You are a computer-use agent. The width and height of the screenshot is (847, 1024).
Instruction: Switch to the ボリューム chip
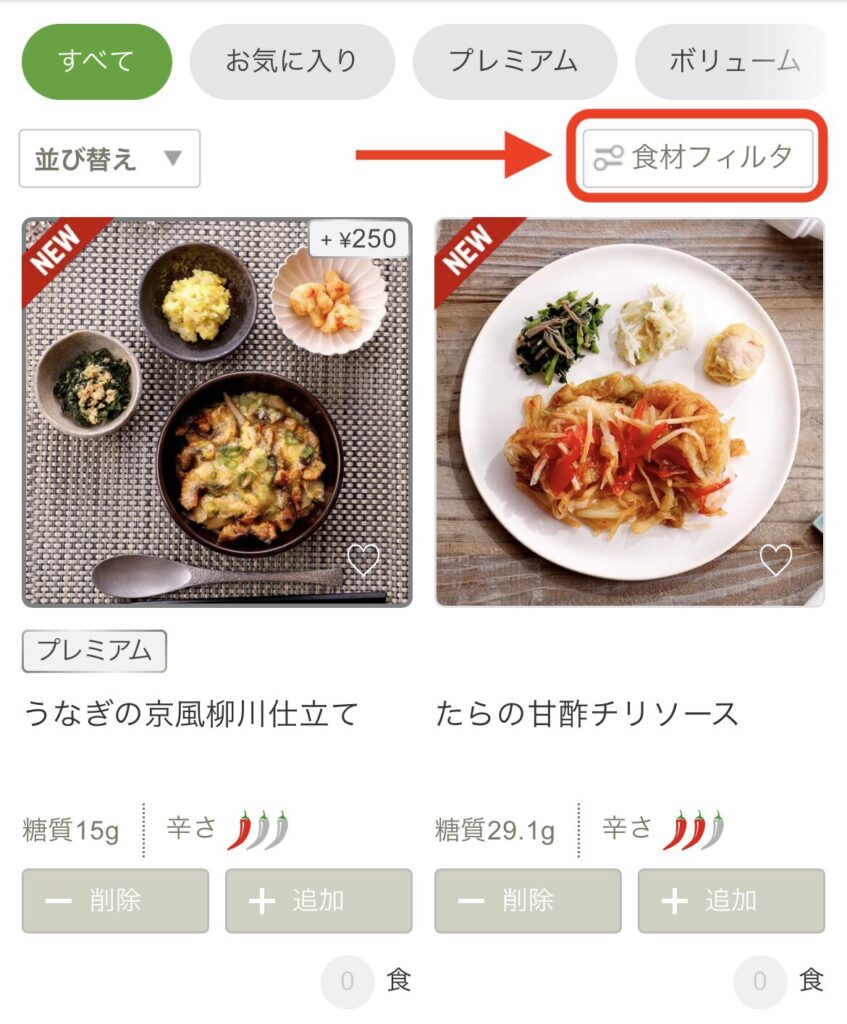[733, 61]
